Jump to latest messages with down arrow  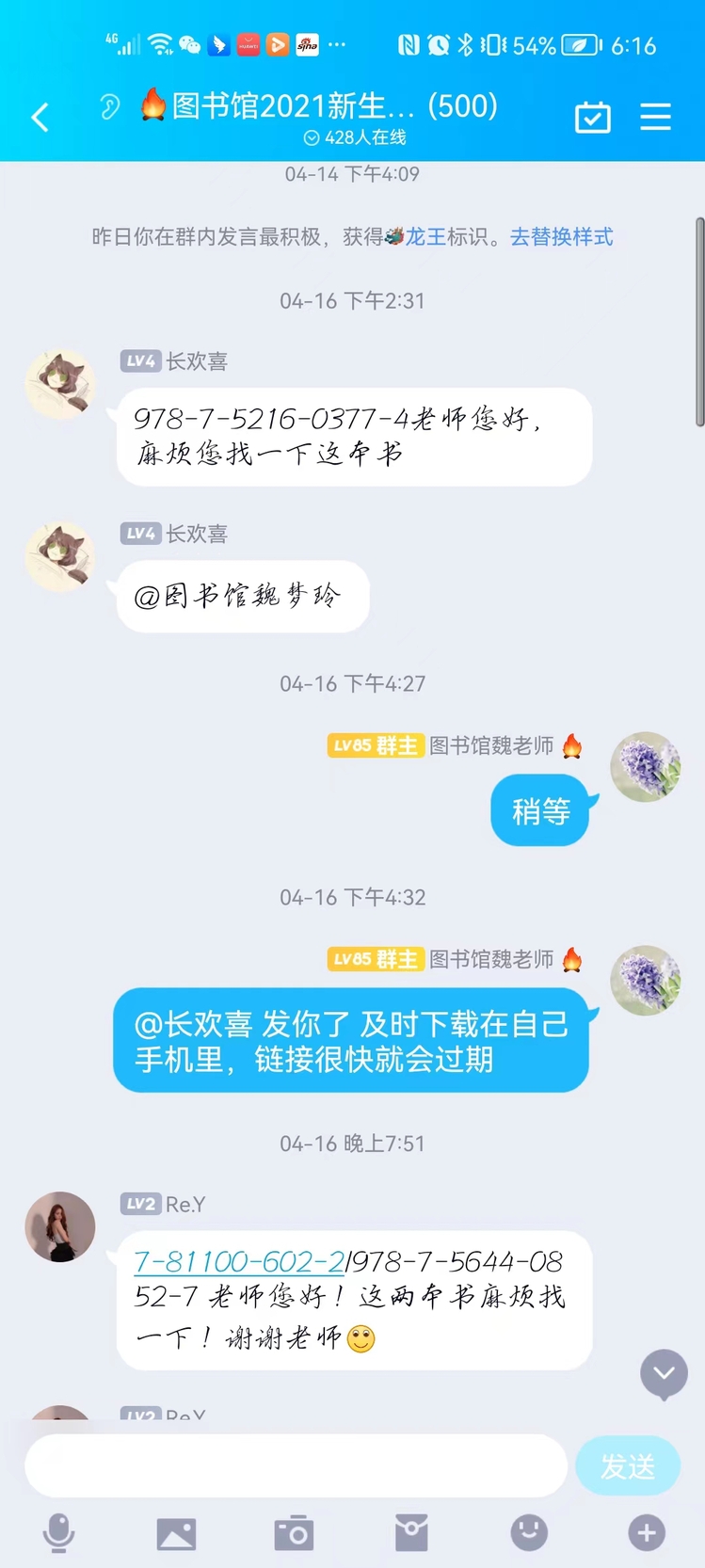tap(664, 1374)
